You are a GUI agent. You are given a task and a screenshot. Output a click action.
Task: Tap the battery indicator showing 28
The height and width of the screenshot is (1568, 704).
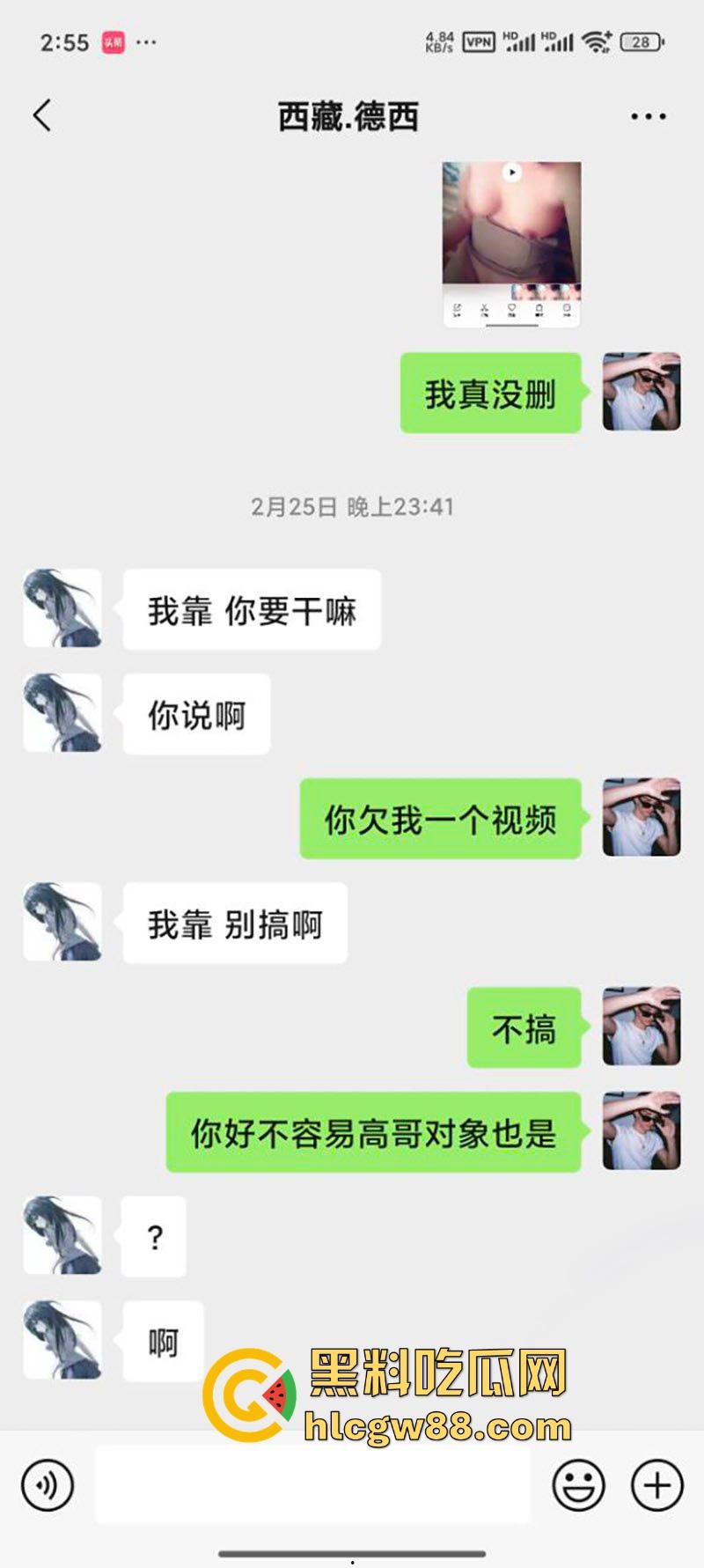coord(642,40)
